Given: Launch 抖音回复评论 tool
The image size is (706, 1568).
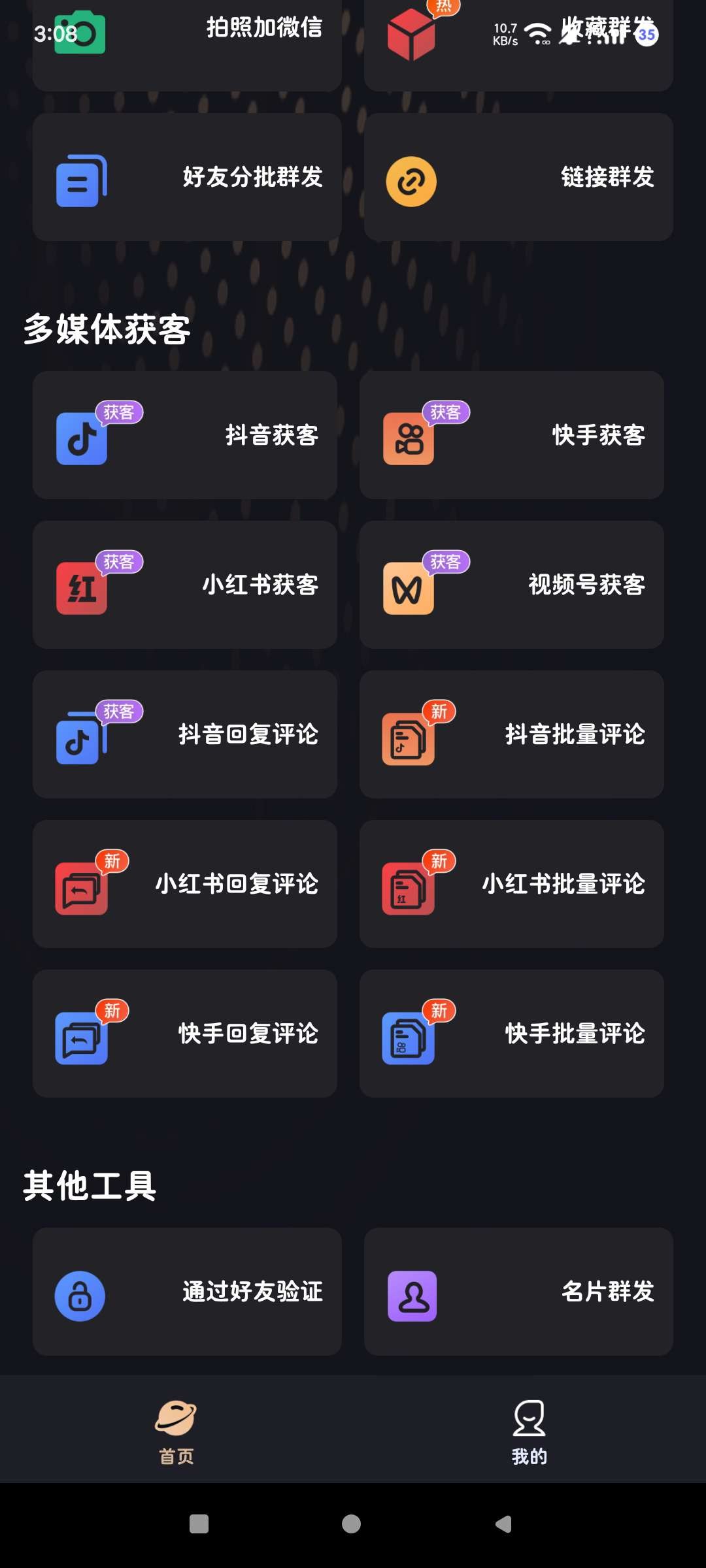Looking at the screenshot, I should pos(185,734).
